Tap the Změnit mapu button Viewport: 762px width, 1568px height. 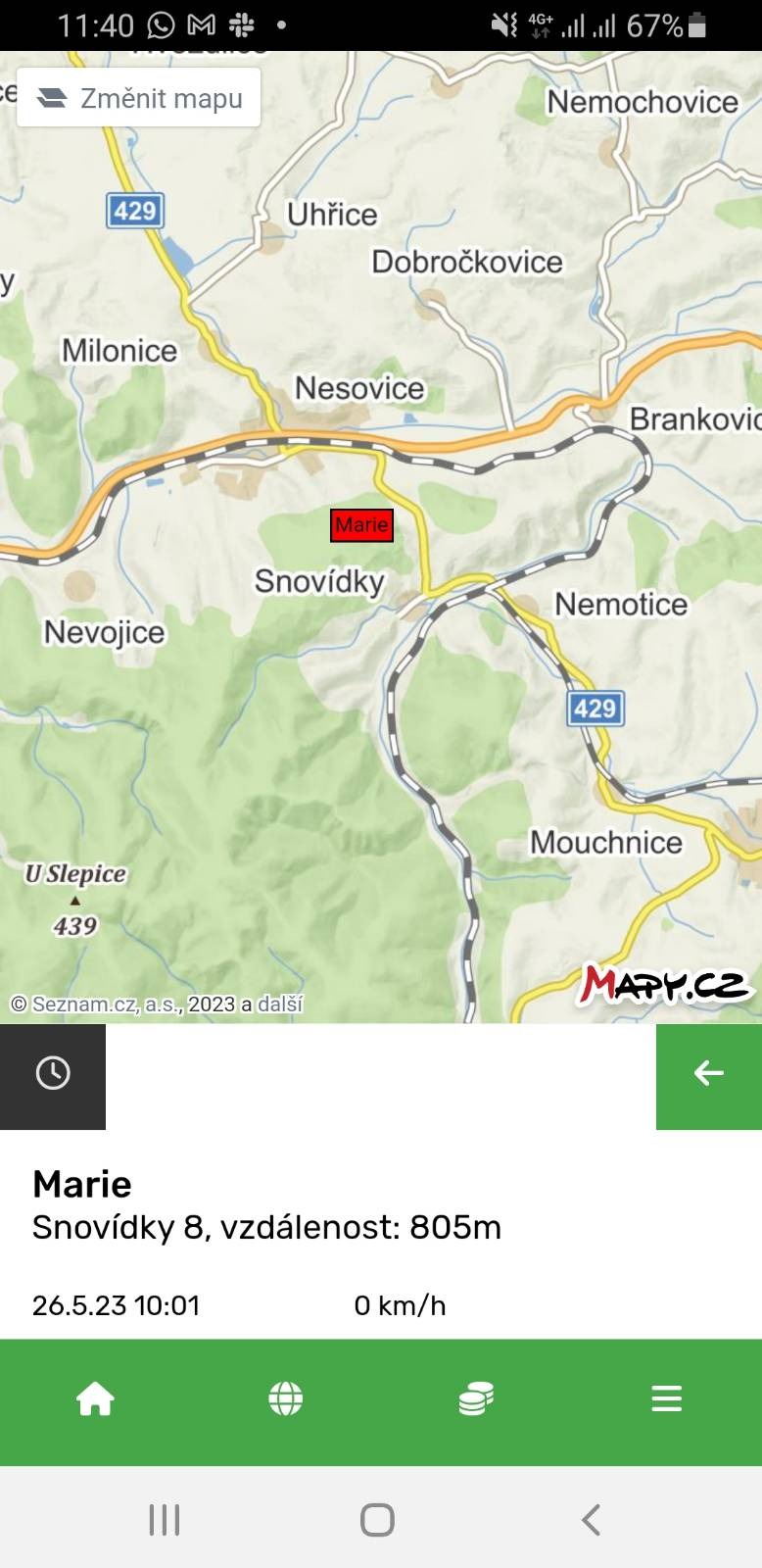[139, 98]
